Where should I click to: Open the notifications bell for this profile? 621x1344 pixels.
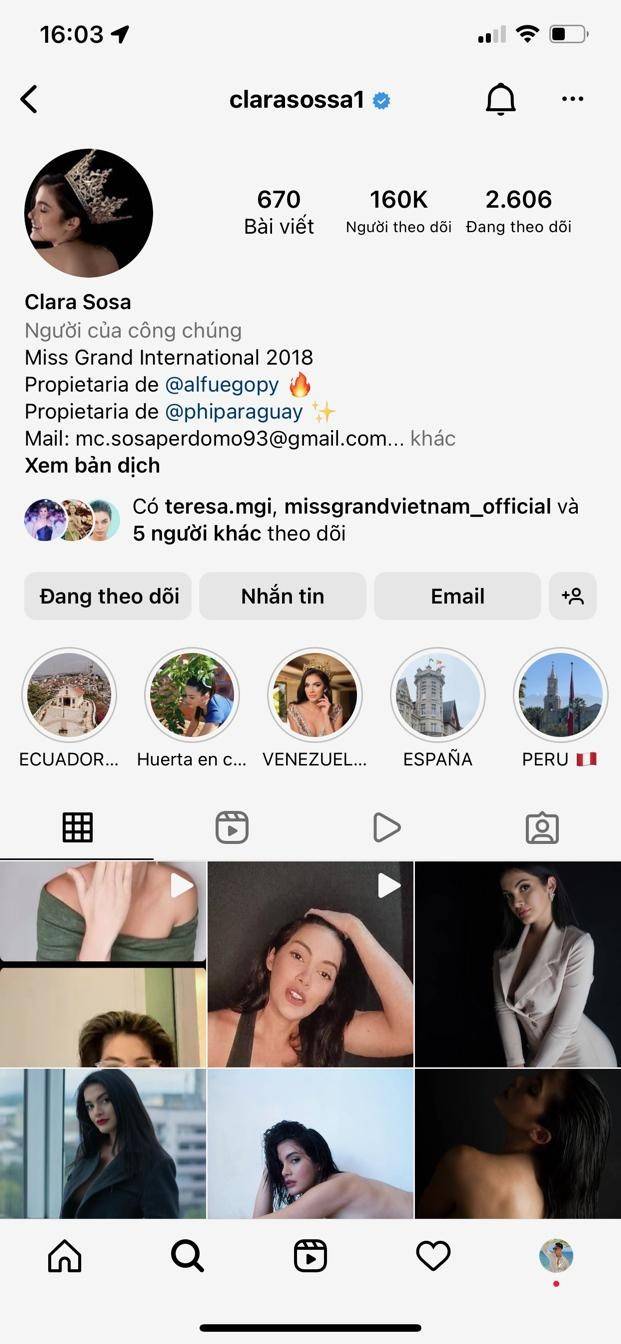point(500,99)
